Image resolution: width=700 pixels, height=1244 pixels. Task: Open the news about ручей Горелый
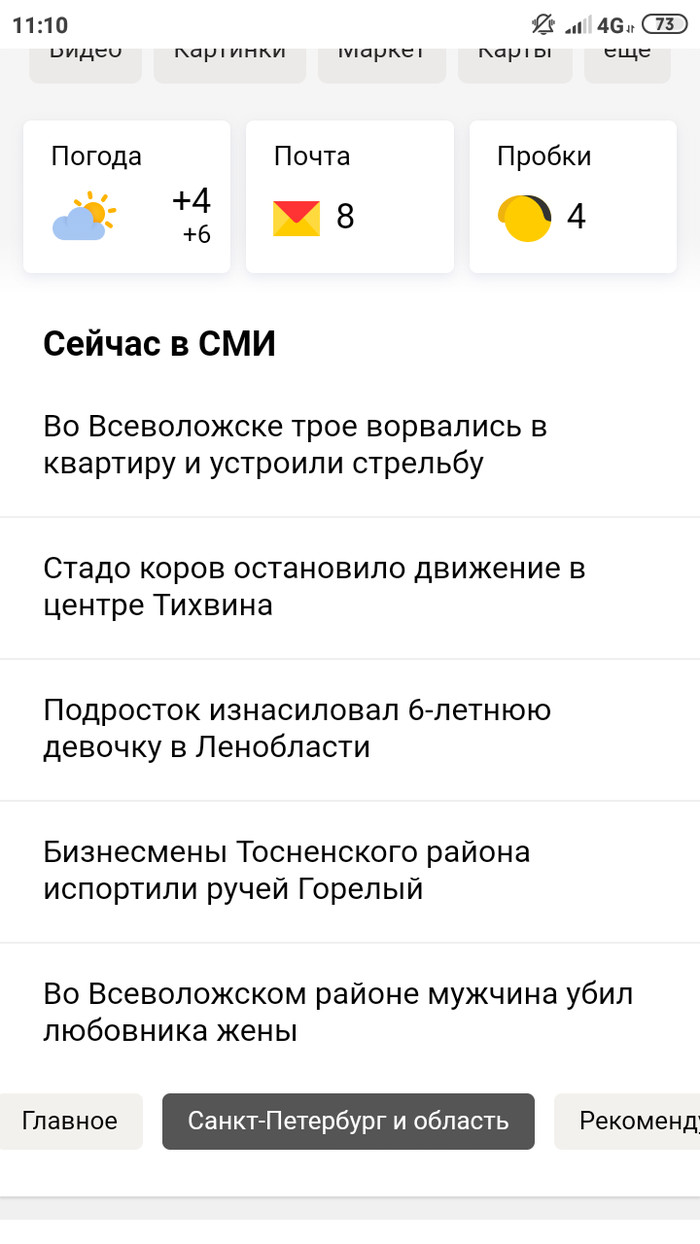click(286, 870)
